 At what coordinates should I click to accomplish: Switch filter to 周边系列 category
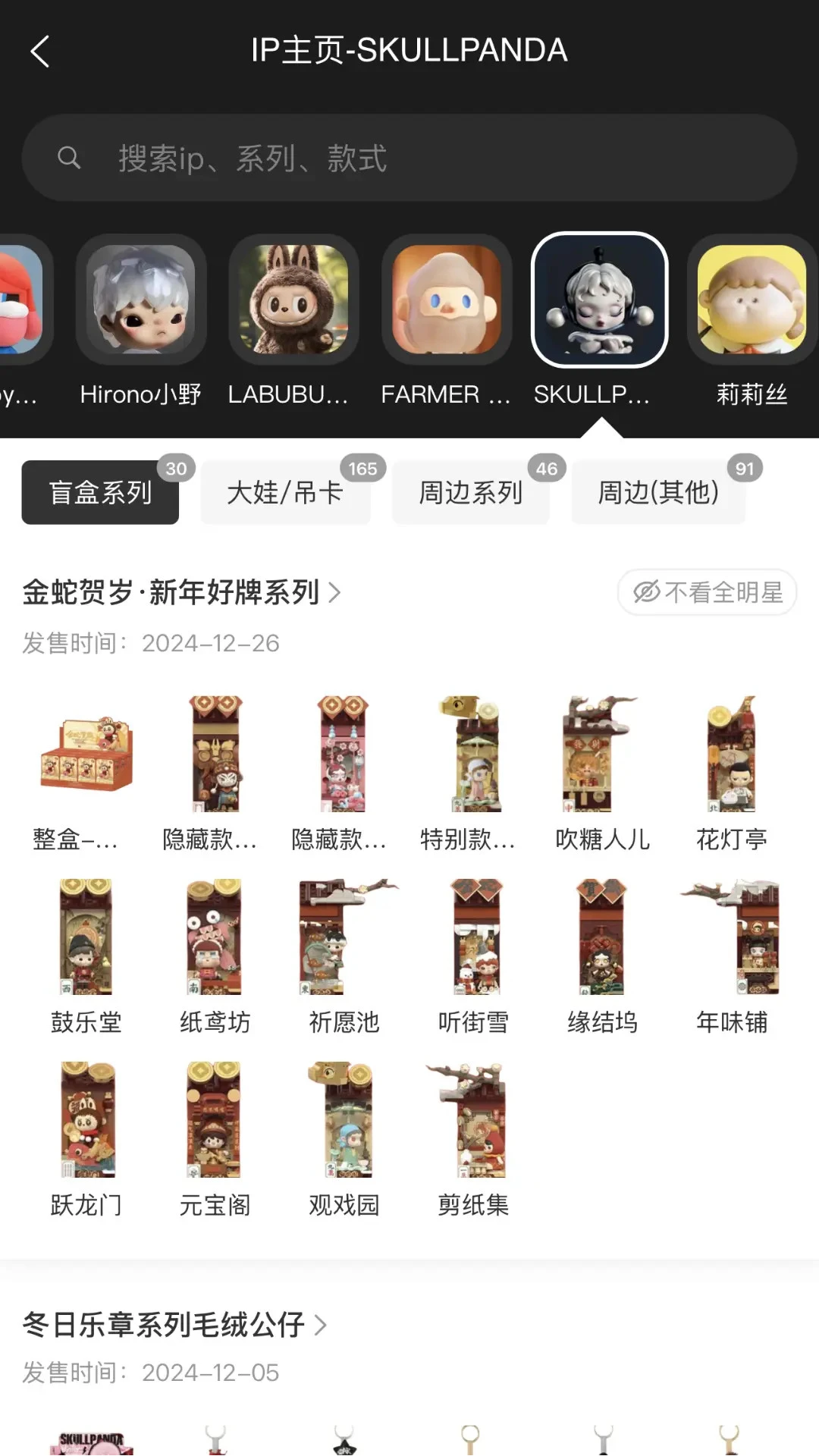(471, 492)
